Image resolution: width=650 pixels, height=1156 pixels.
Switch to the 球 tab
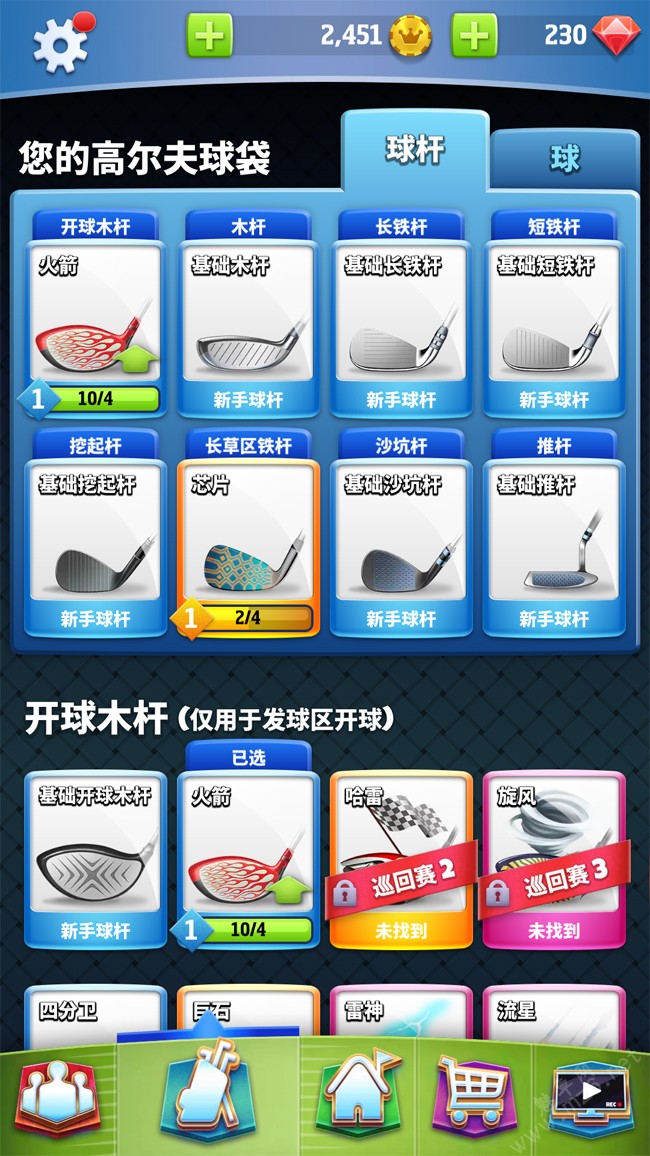point(565,159)
